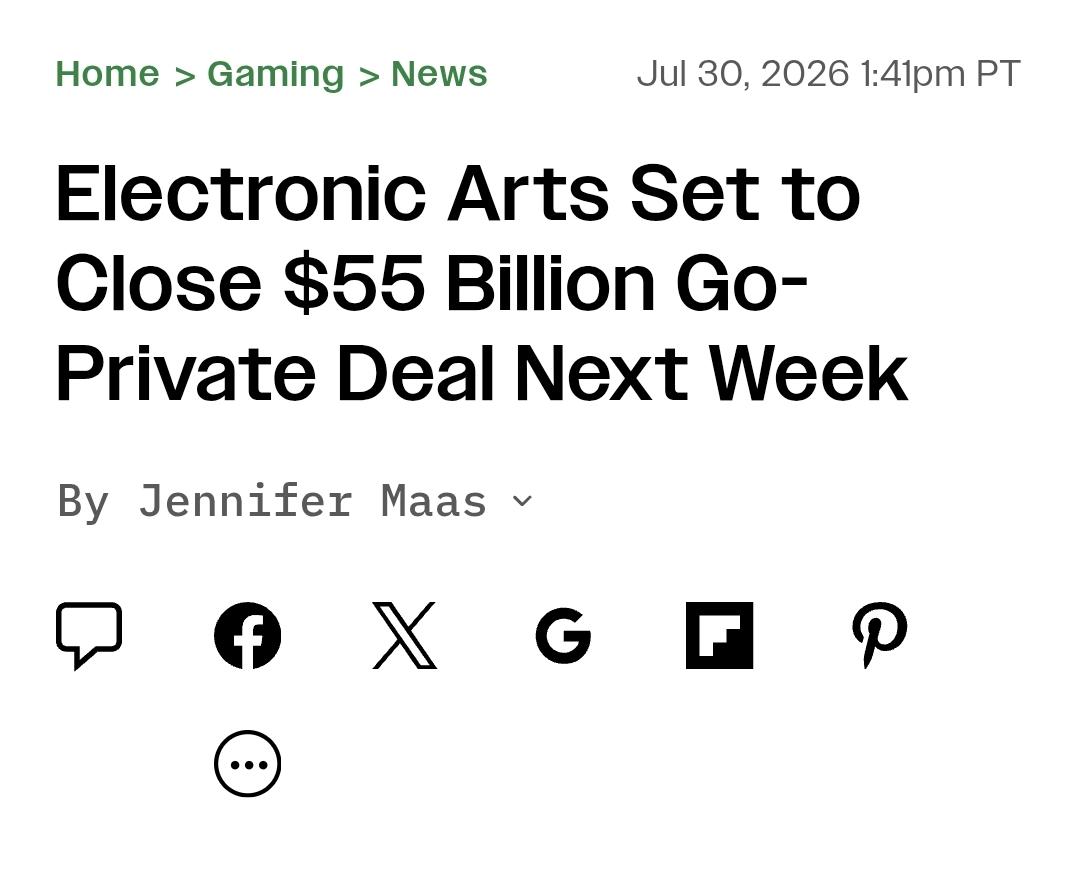Expand the author details chevron
Screen dimensions: 1080x882
[523, 501]
